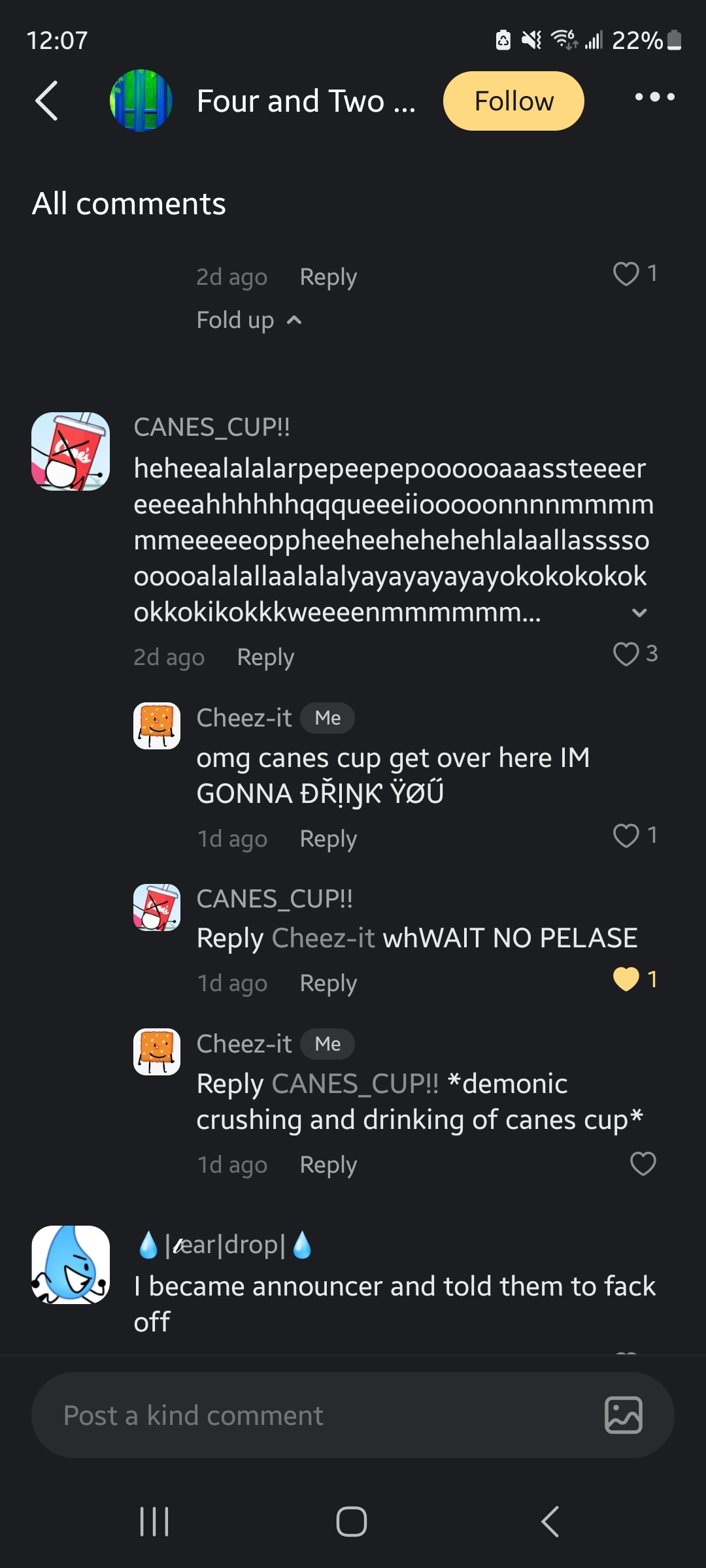This screenshot has width=706, height=1568.
Task: Expand CANES_CUP!!'s long truncated comment
Action: 639,613
